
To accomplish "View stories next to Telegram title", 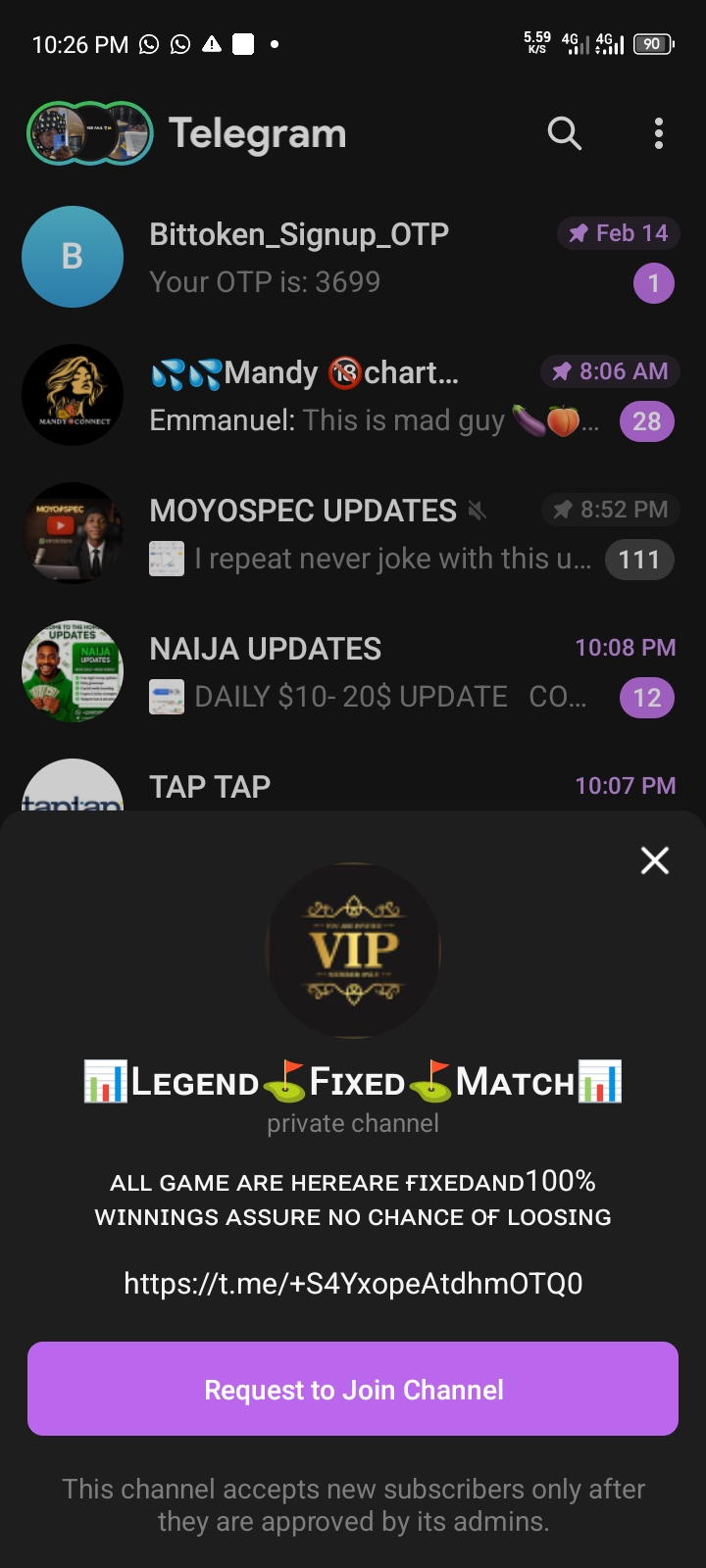I will pyautogui.click(x=89, y=133).
